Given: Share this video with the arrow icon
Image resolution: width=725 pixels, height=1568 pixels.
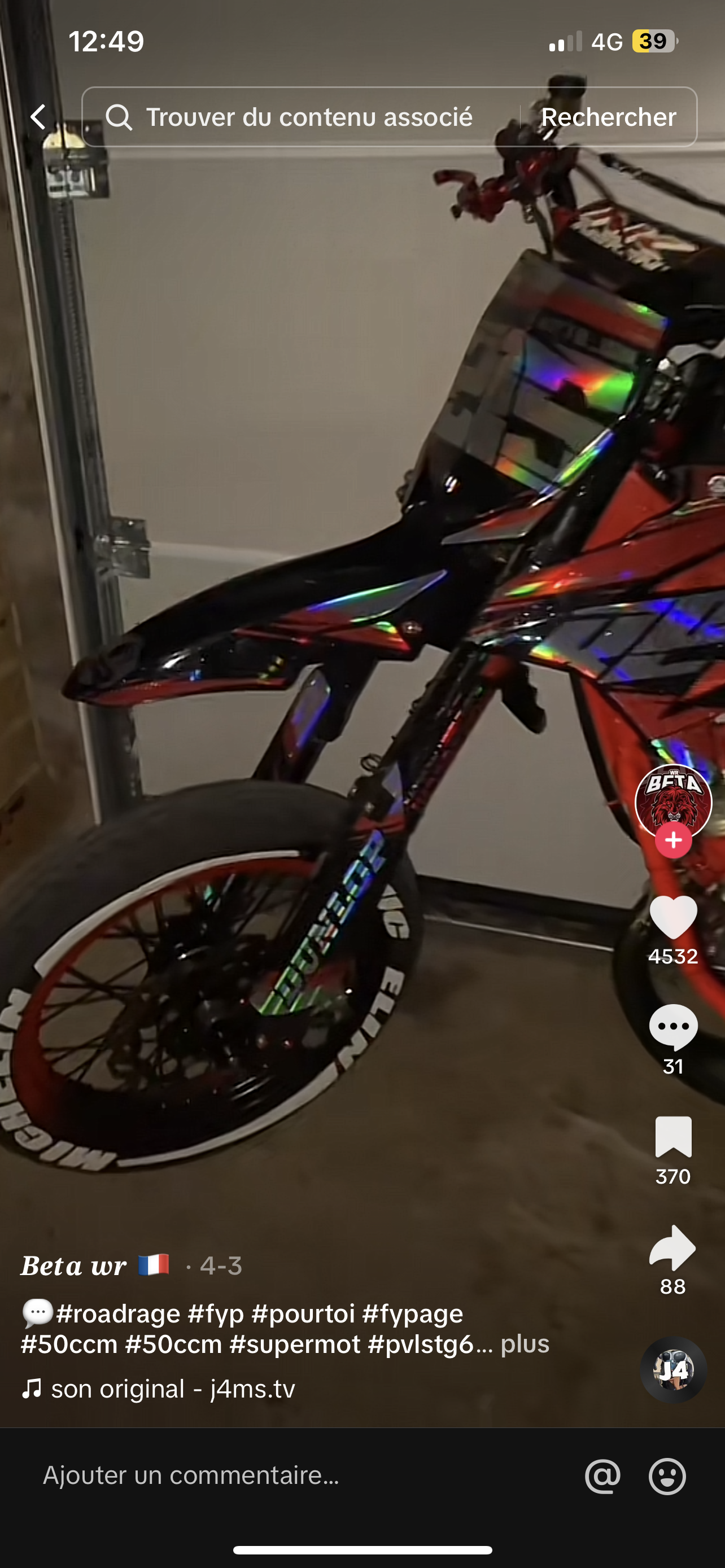Looking at the screenshot, I should [x=672, y=1247].
